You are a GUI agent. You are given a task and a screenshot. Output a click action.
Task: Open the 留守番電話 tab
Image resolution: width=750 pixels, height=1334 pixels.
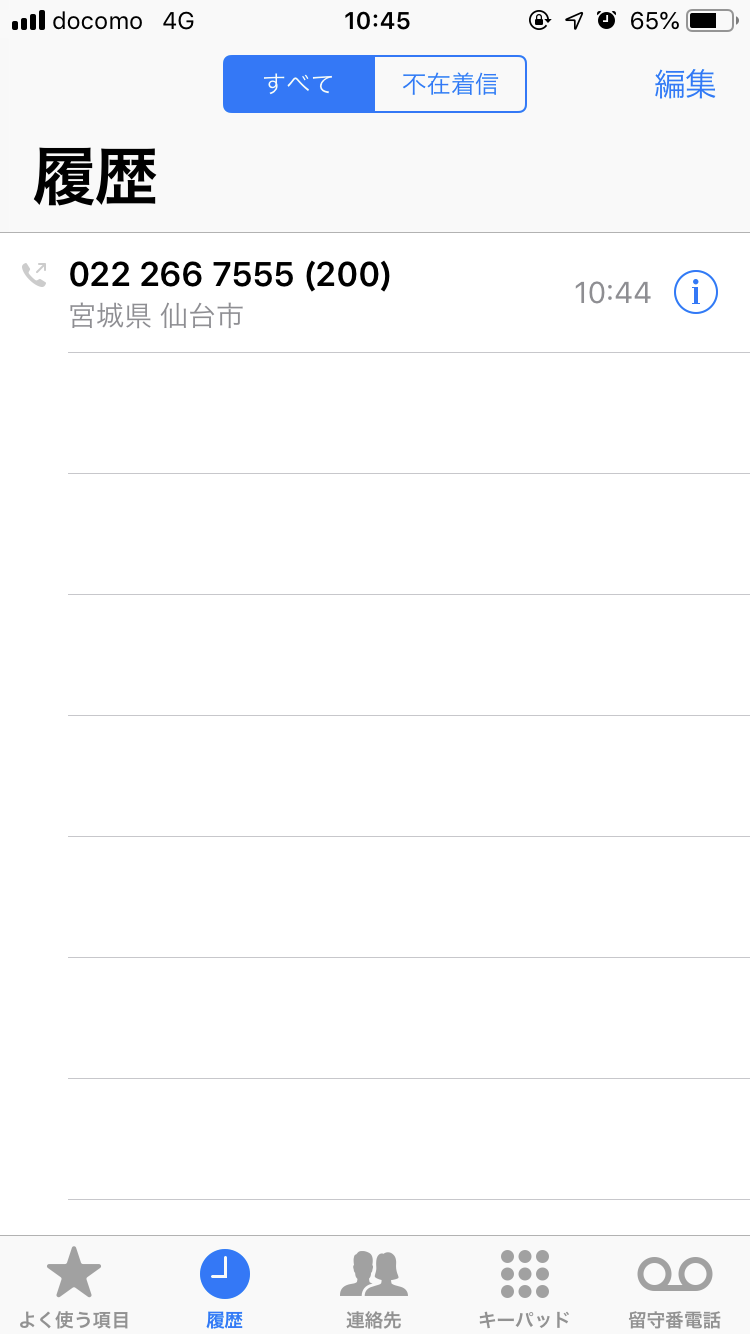(674, 1287)
